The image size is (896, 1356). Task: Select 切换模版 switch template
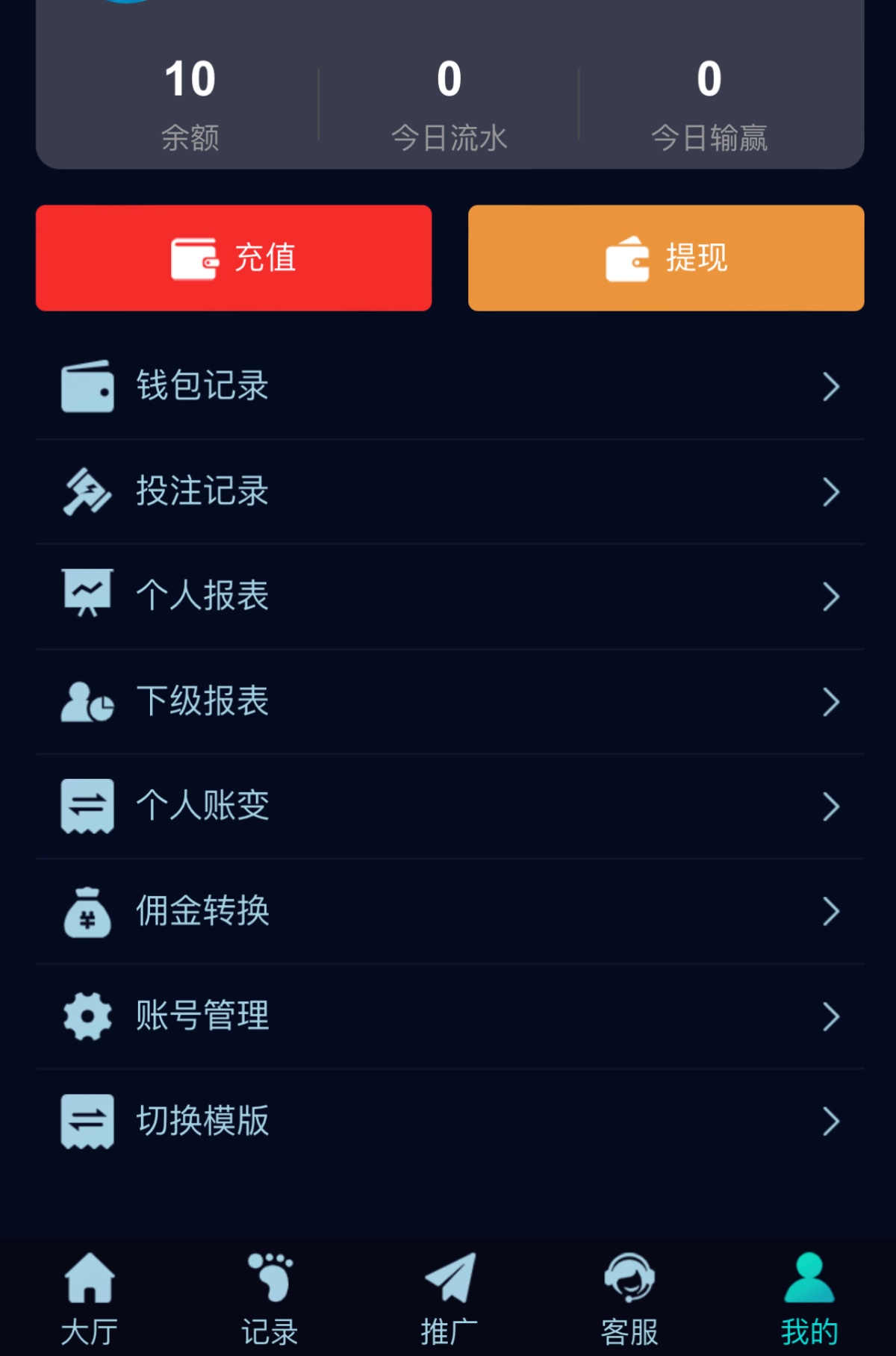coord(448,1121)
